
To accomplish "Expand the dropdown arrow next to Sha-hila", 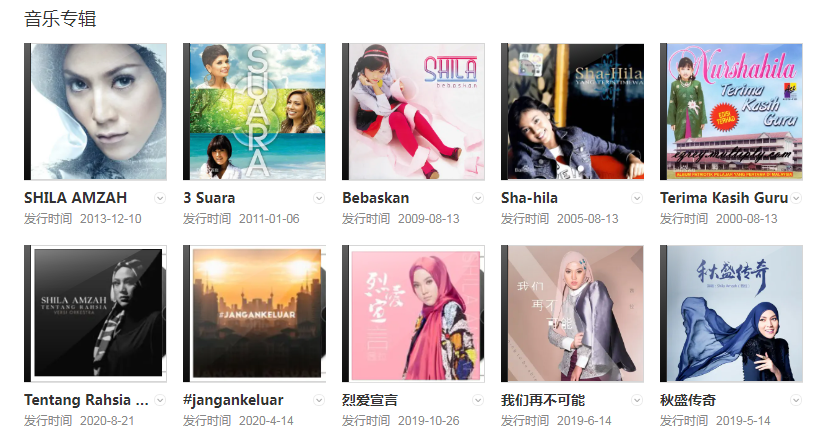I will (x=637, y=198).
